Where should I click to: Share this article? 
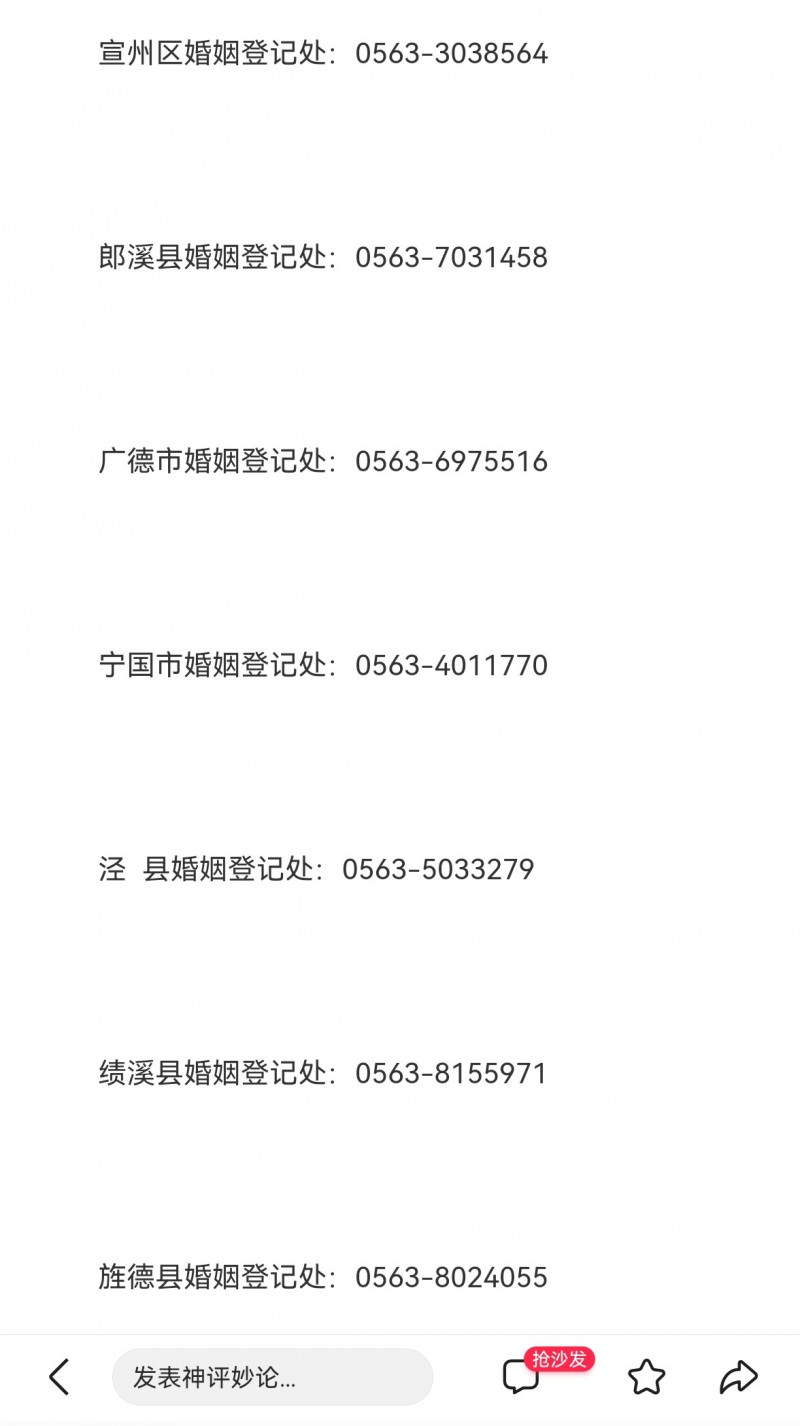[738, 1377]
